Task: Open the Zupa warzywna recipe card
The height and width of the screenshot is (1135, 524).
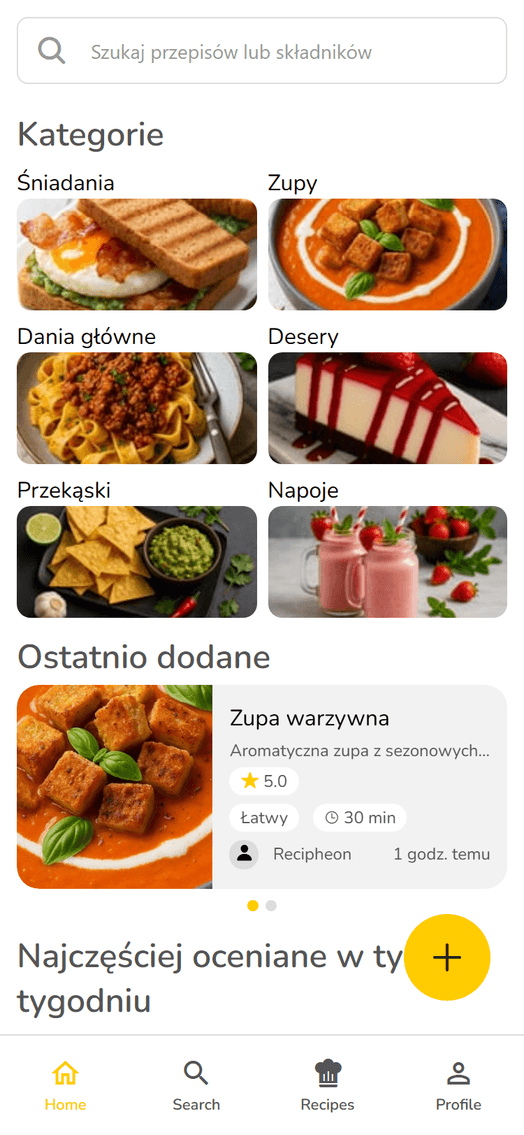Action: (262, 787)
